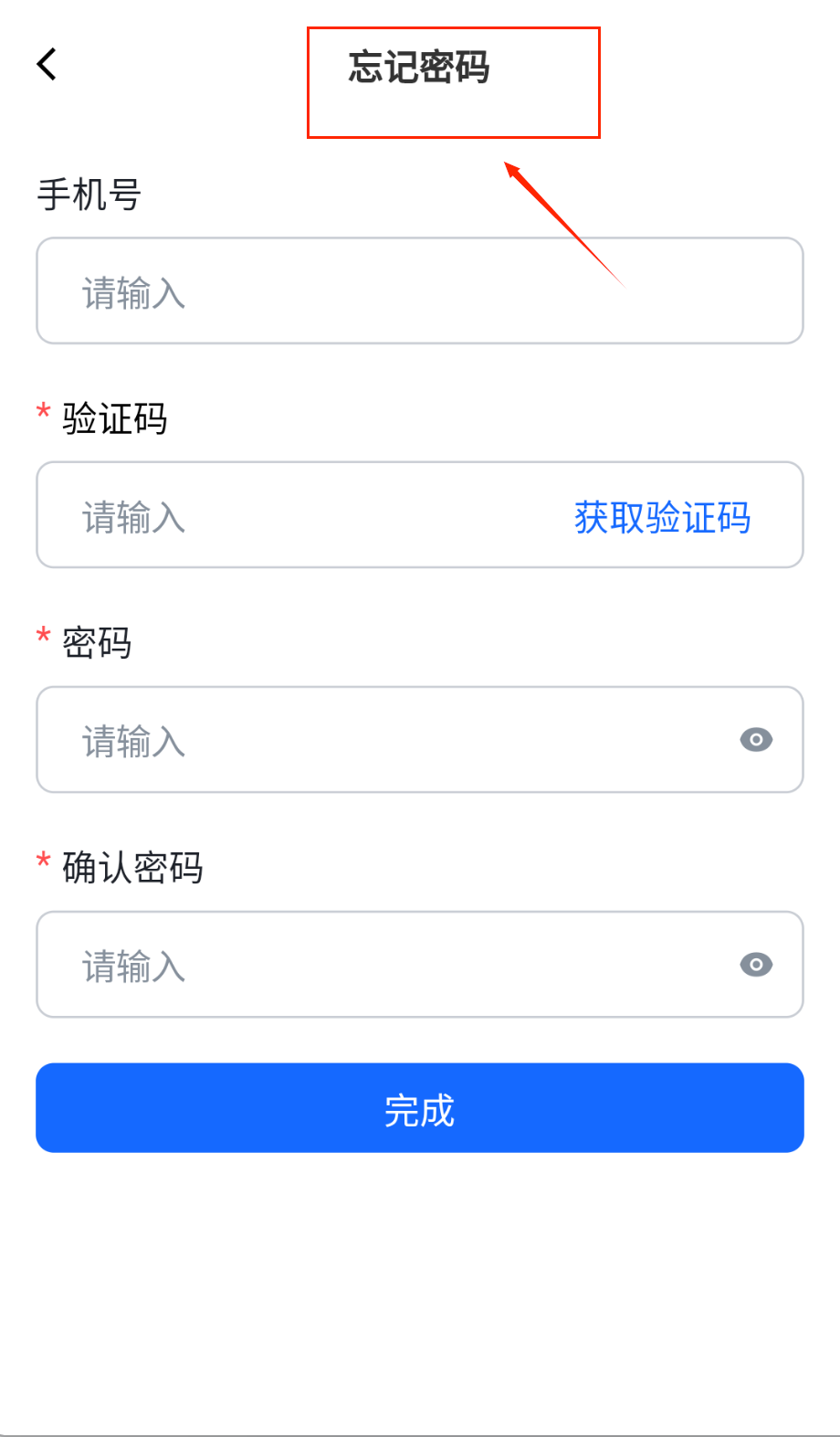The width and height of the screenshot is (840, 1437).
Task: Toggle visibility of the 密码 field
Action: click(x=756, y=740)
